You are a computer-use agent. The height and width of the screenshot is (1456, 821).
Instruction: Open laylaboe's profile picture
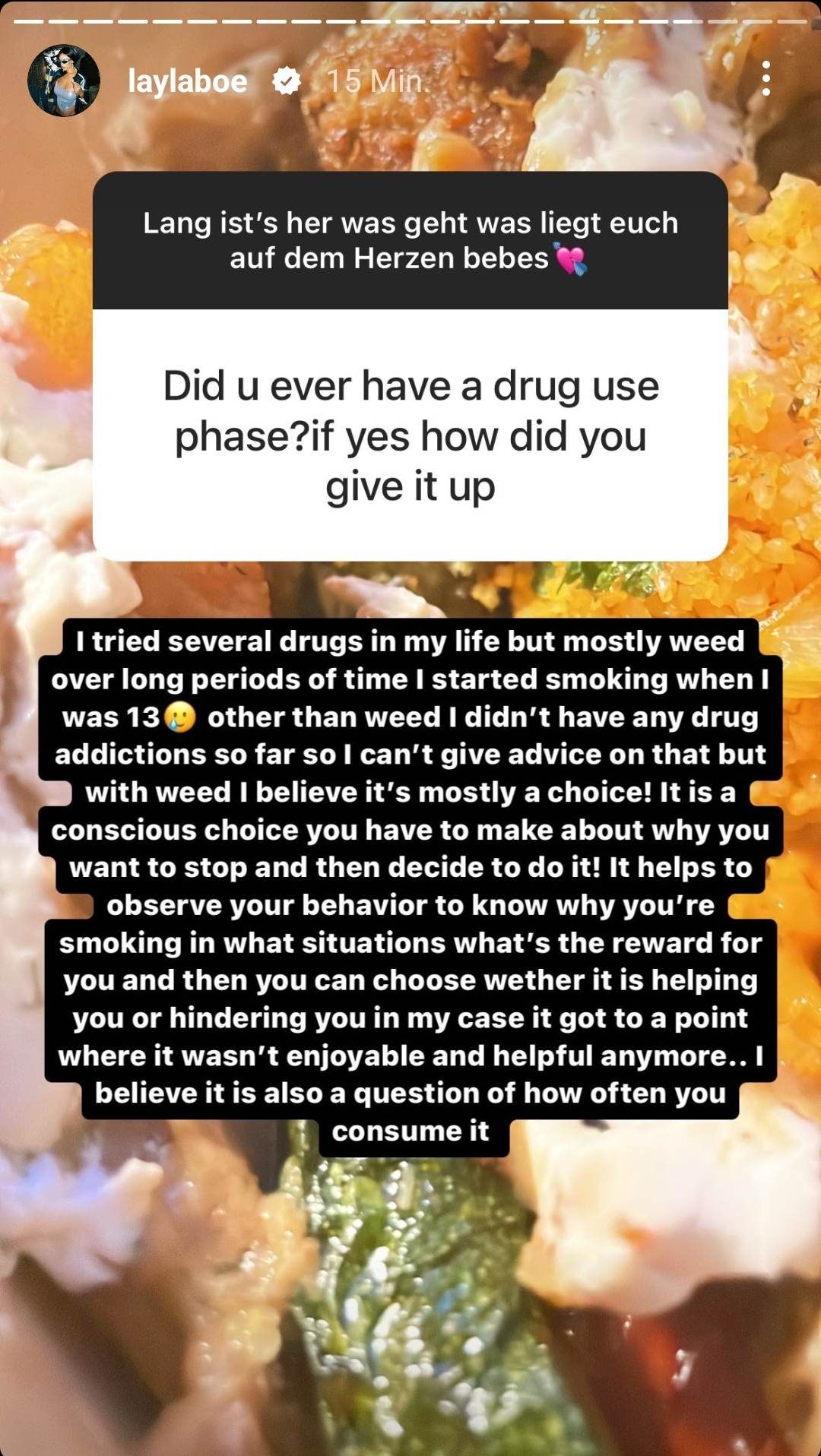coord(64,81)
